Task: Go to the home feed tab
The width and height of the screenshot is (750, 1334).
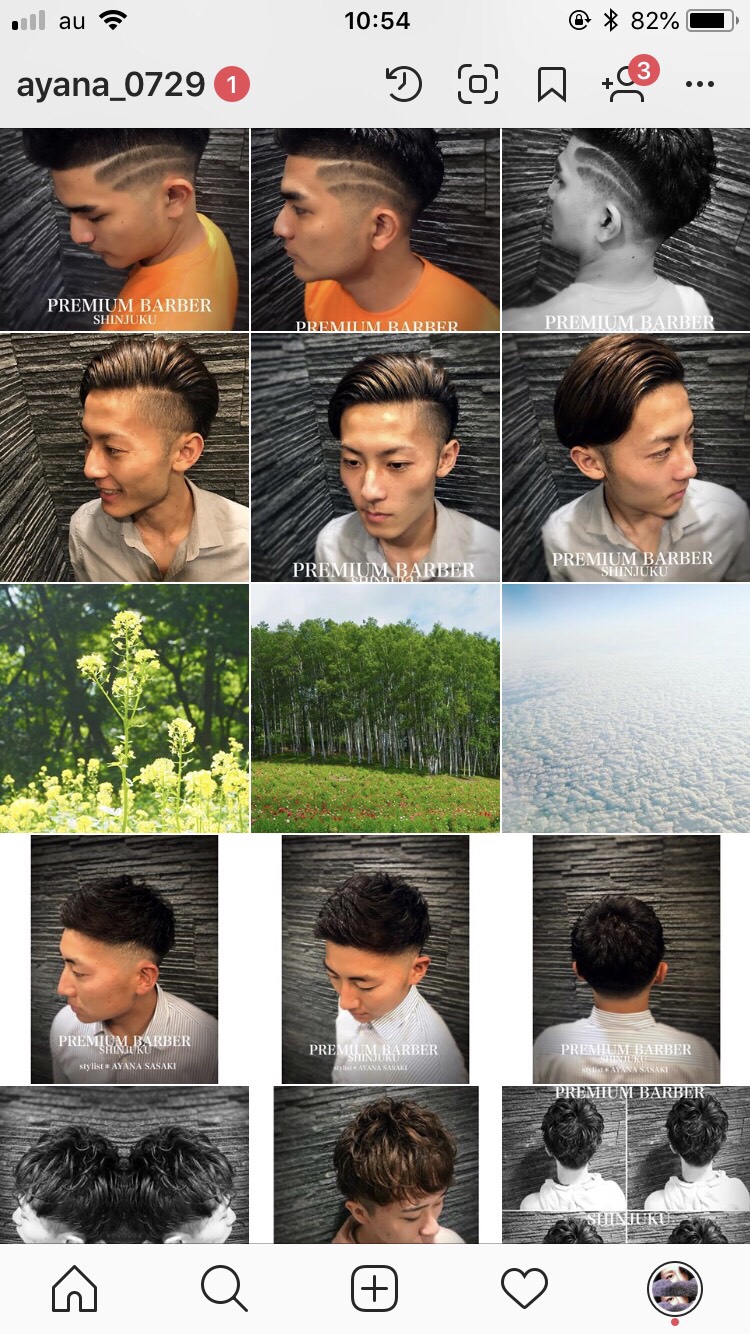Action: pos(75,1288)
